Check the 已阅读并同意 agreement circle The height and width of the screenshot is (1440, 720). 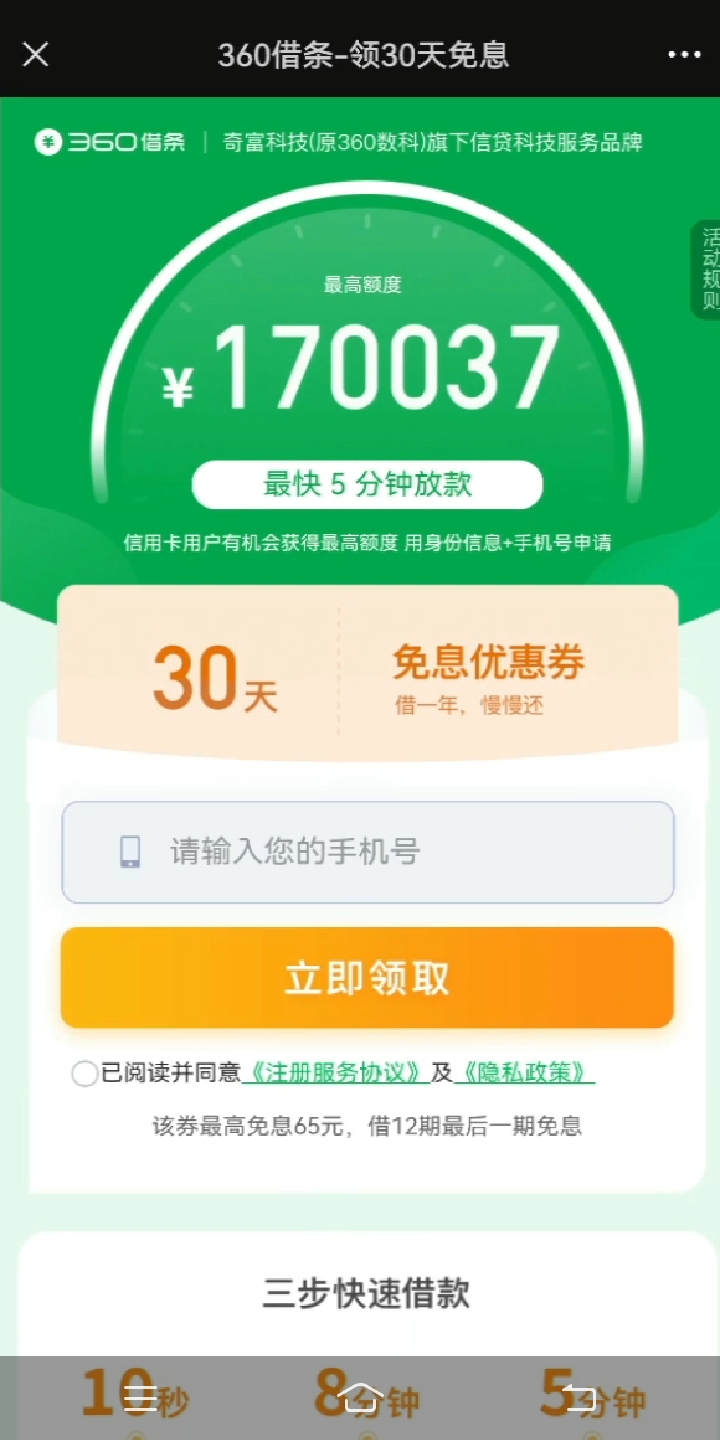(x=85, y=1074)
